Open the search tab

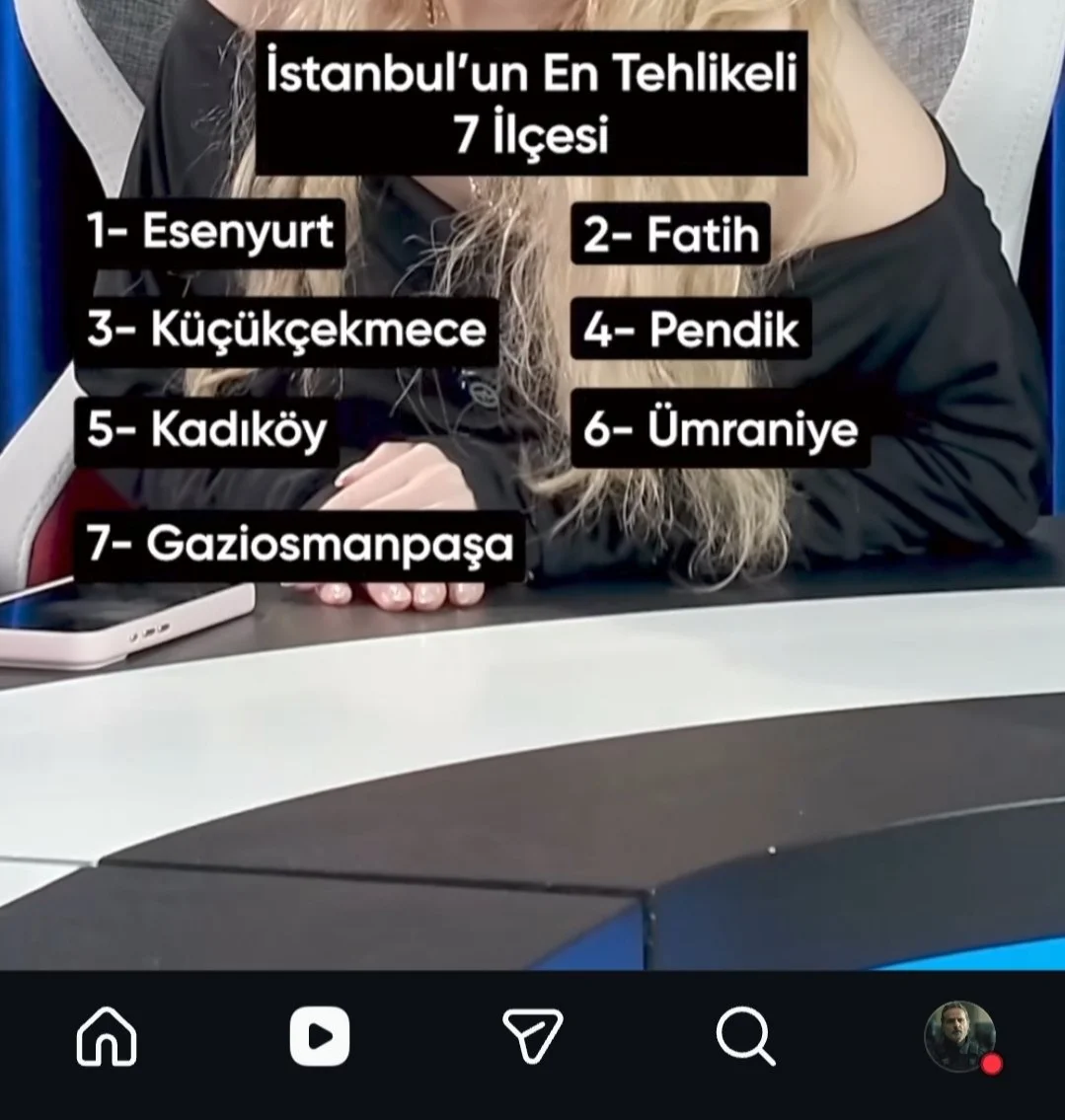(745, 1037)
